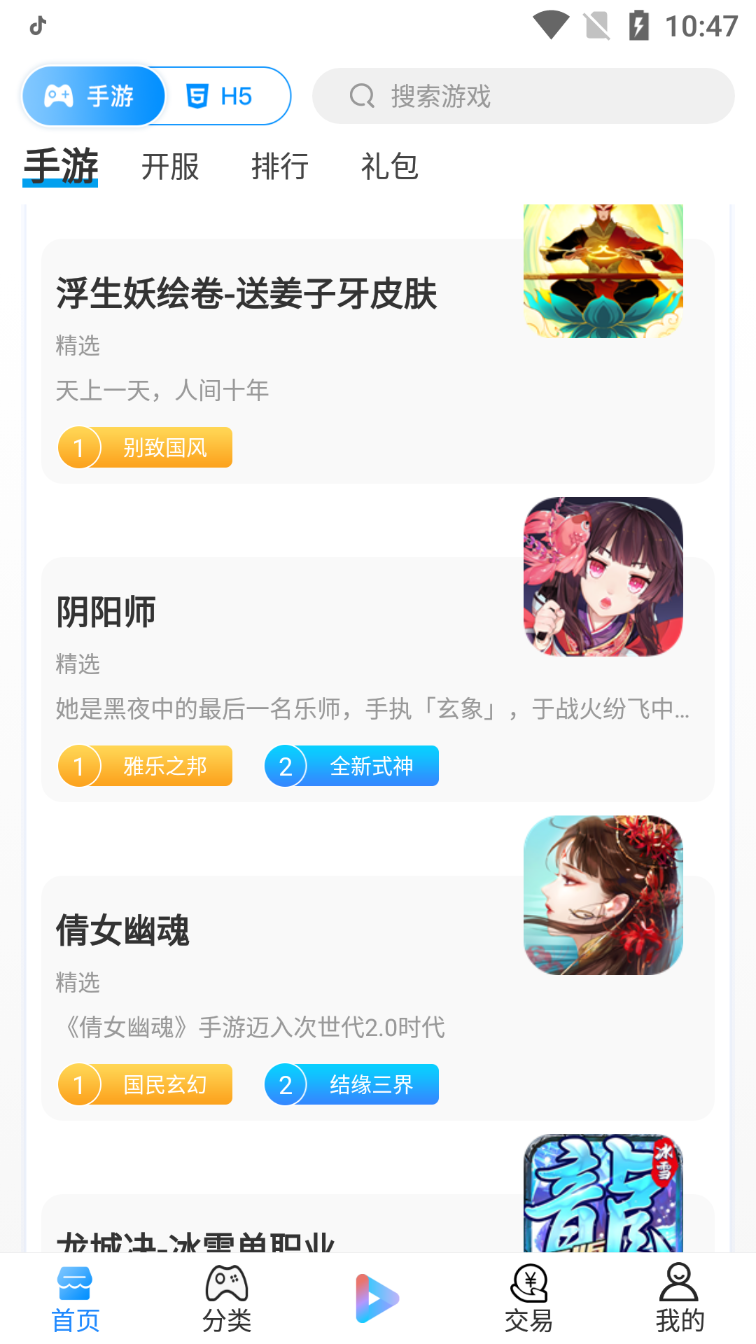
Task: Open the 交易 tab
Action: [528, 1299]
